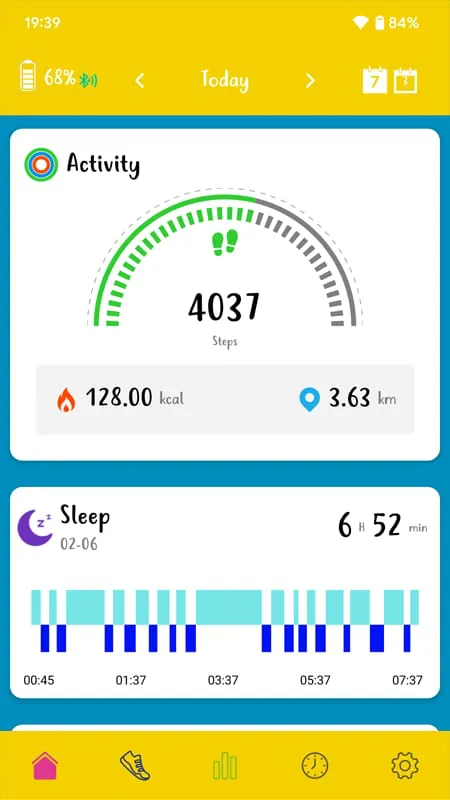Open the monthly calendar view
This screenshot has height=800, width=450.
[406, 81]
